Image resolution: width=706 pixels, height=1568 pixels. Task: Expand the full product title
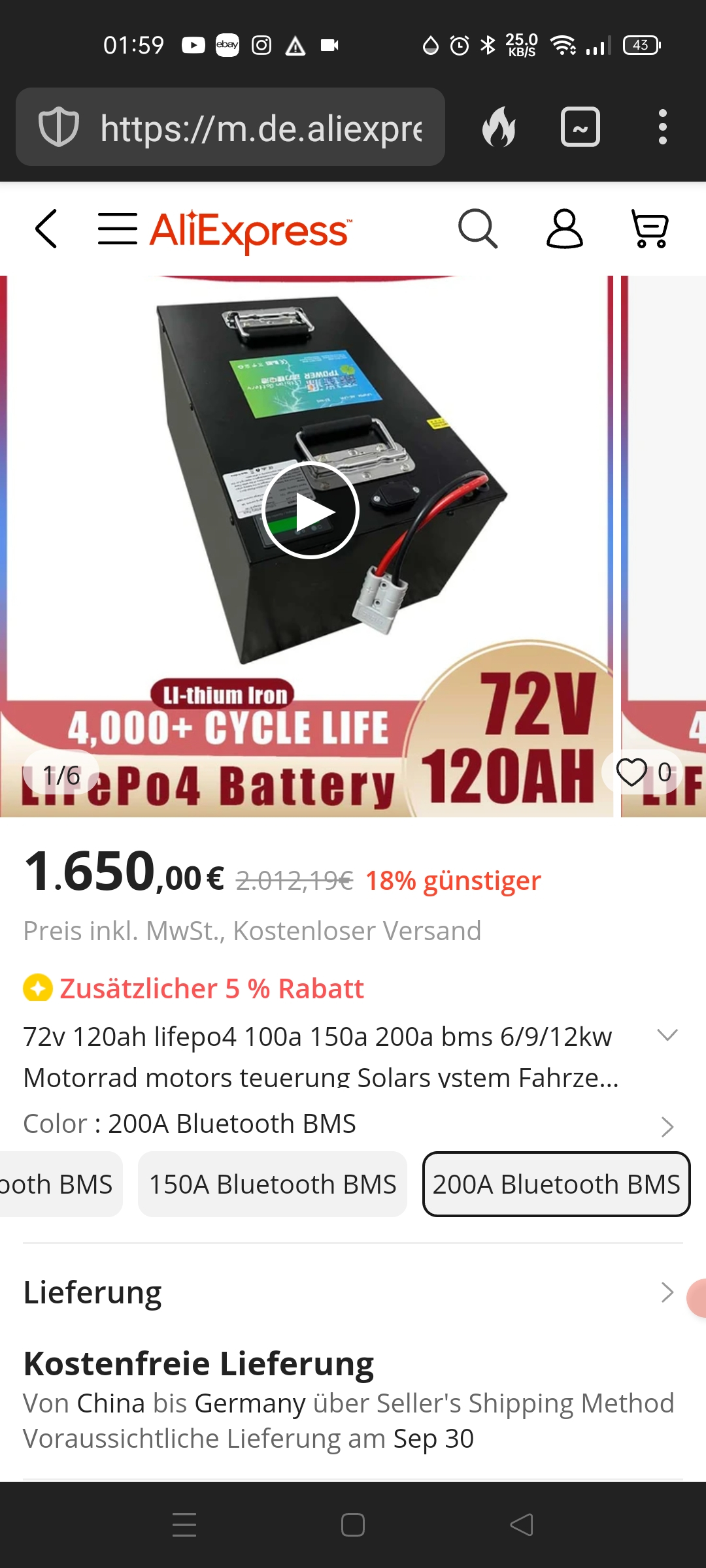667,1035
